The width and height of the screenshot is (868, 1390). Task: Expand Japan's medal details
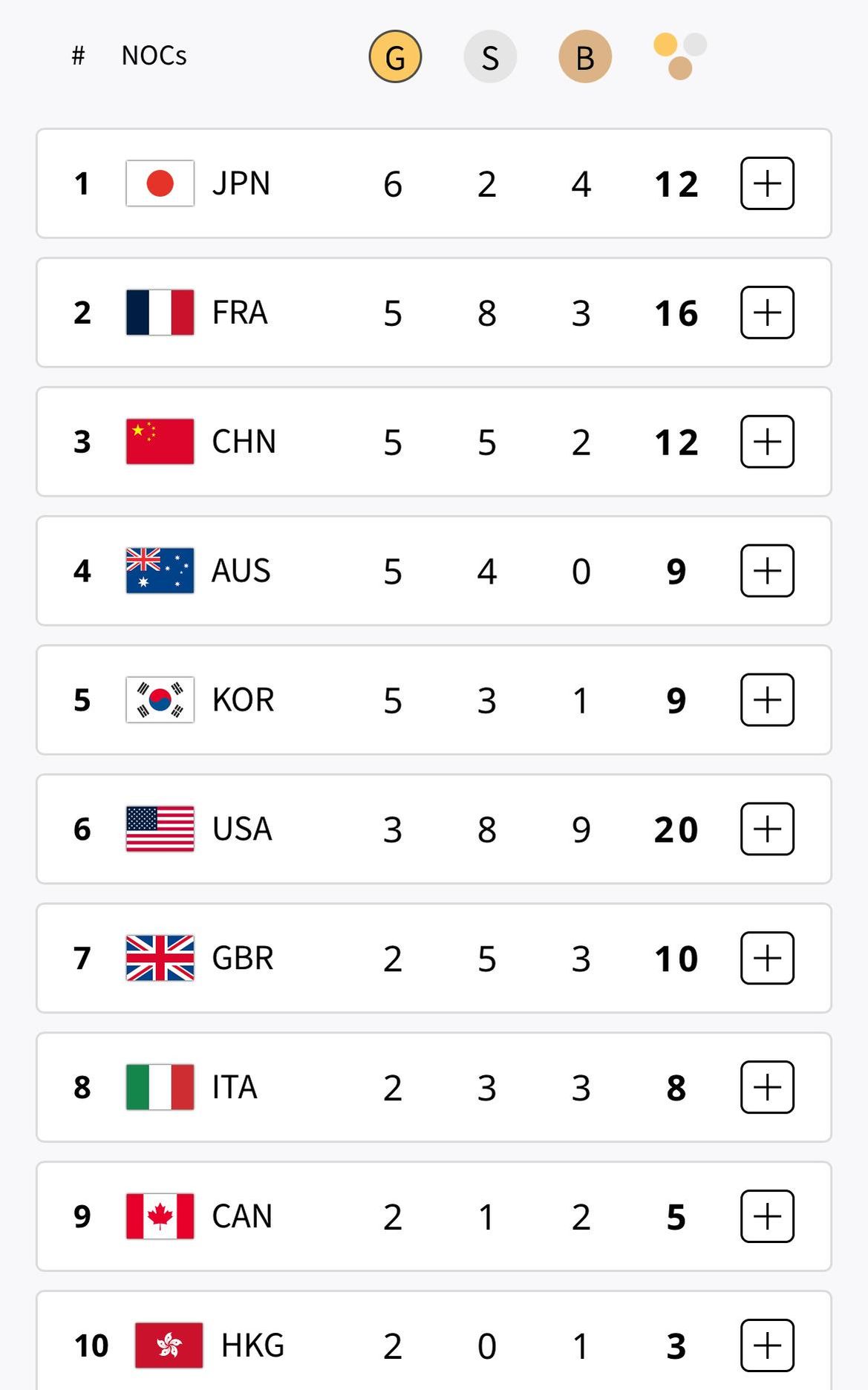(x=767, y=183)
